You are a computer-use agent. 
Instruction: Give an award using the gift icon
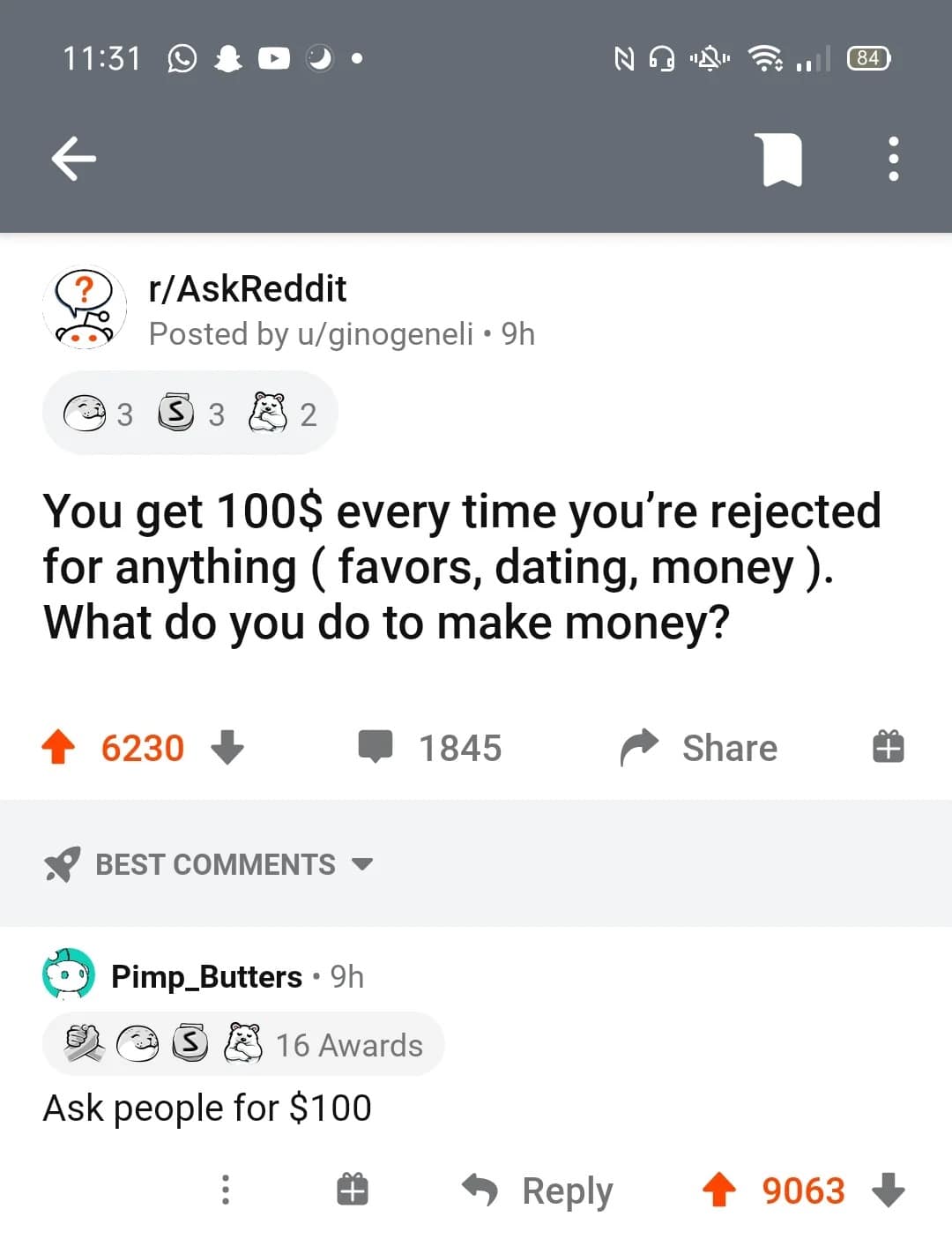point(888,747)
